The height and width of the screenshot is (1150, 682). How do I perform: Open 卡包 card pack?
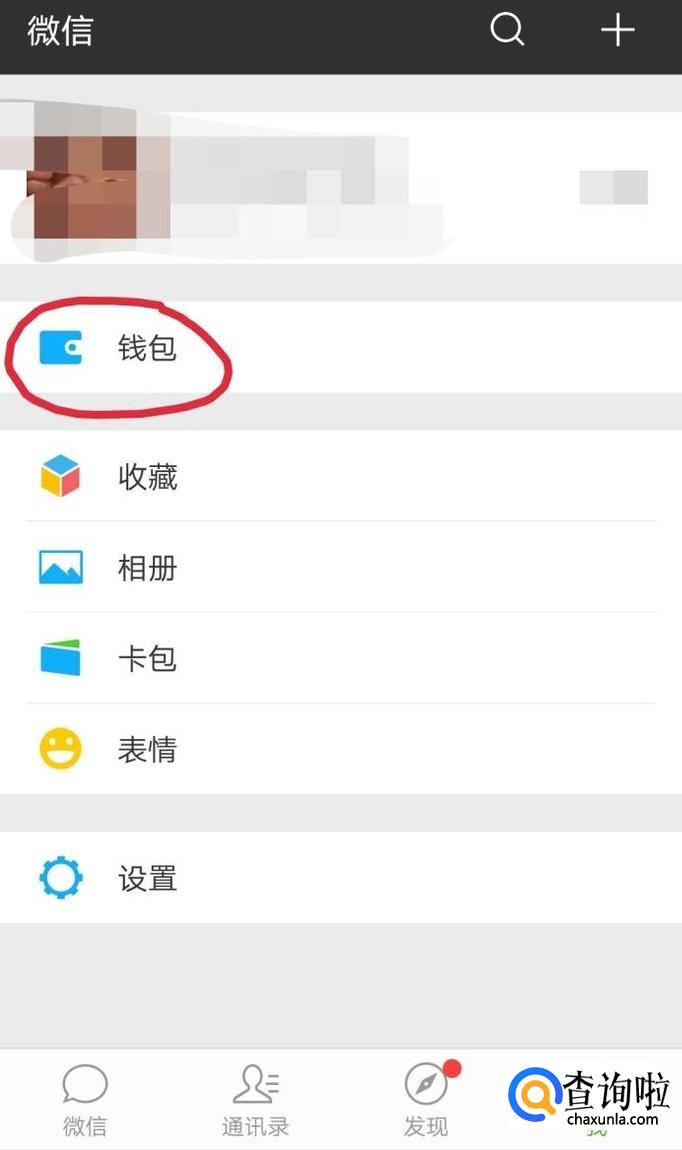(x=341, y=658)
